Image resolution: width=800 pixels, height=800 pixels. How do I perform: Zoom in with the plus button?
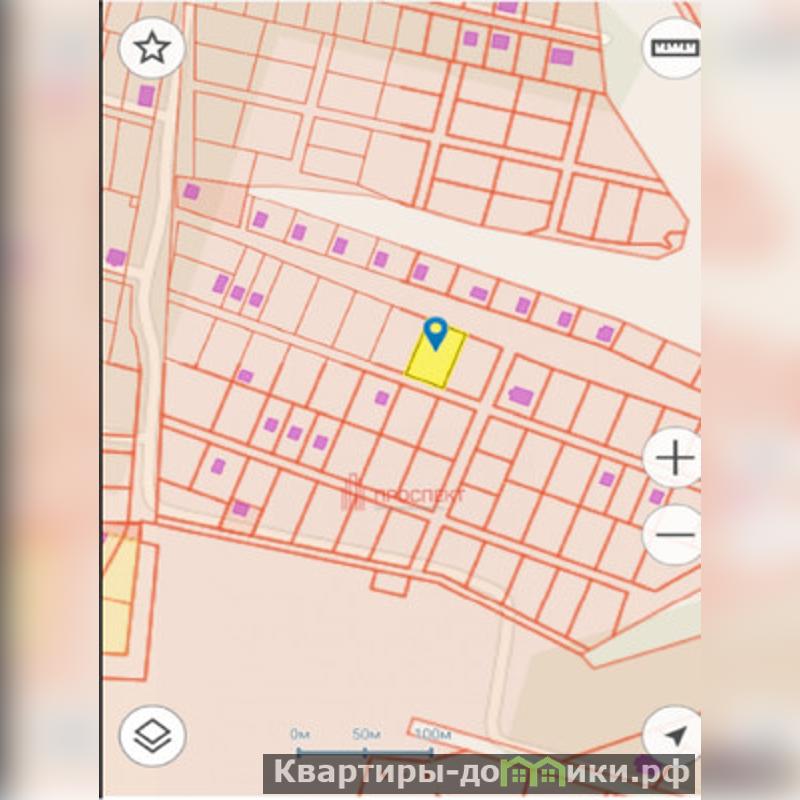pos(673,458)
